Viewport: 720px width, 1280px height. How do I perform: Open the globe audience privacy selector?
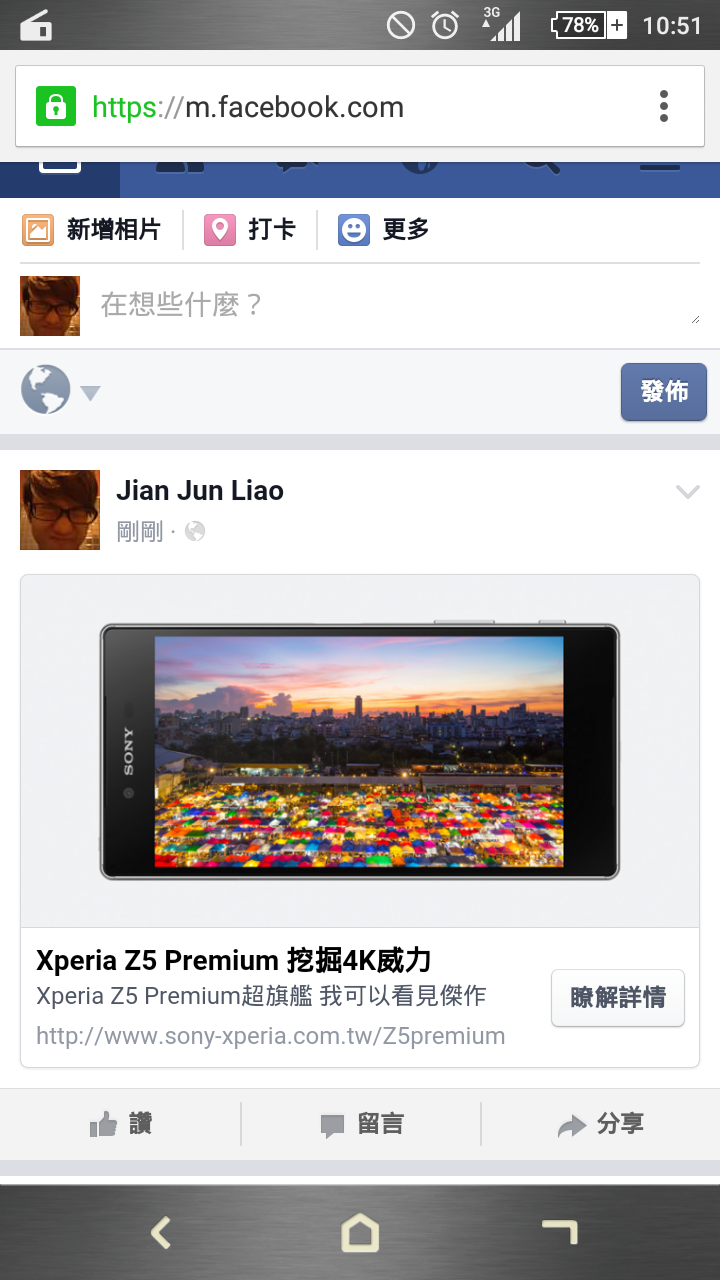(60, 391)
